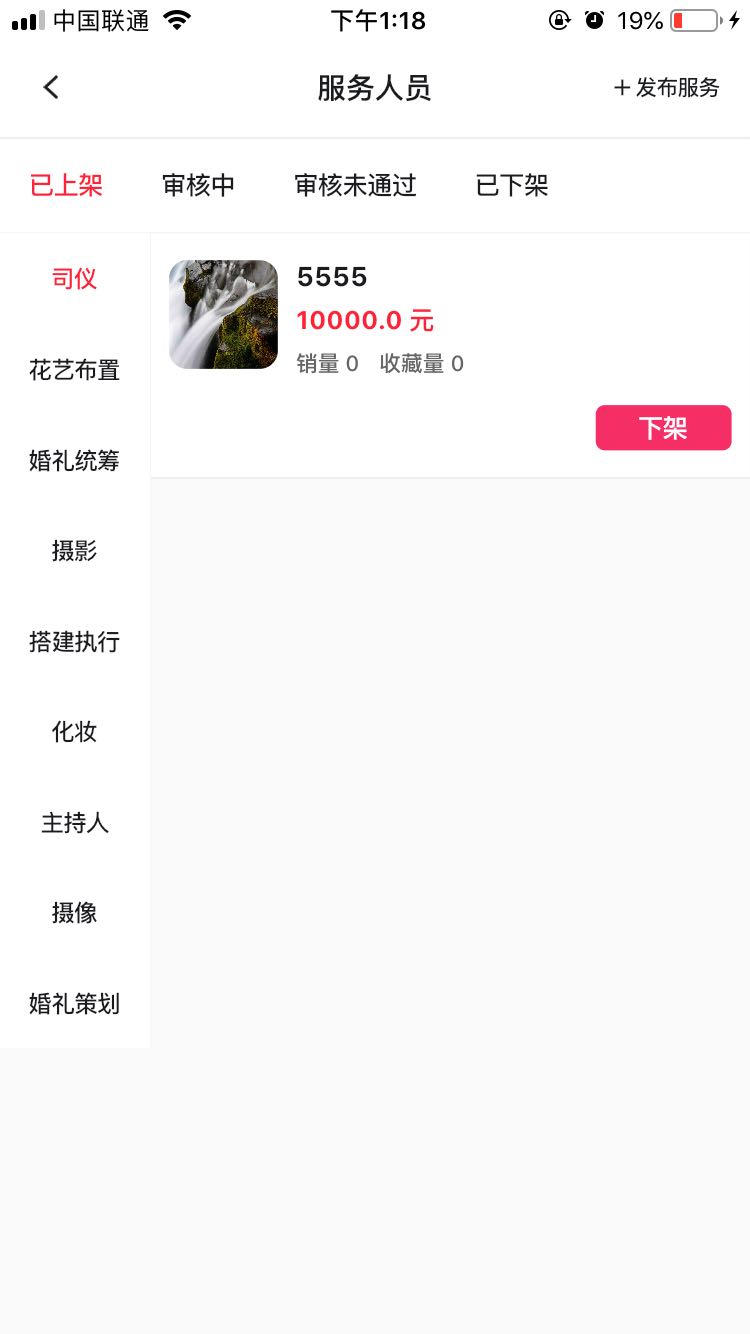Open the 摄影 category
Image resolution: width=750 pixels, height=1334 pixels.
click(75, 551)
